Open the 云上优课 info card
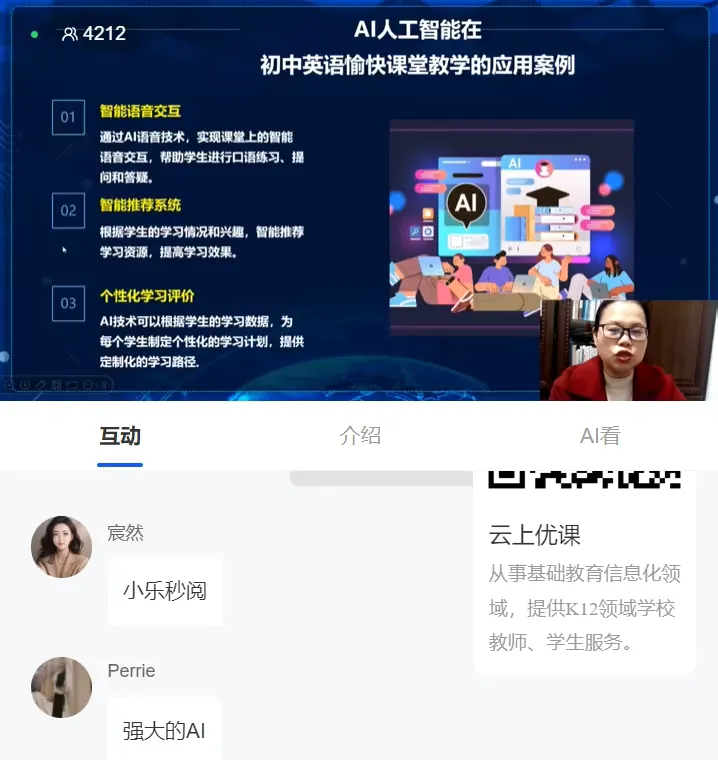The height and width of the screenshot is (760, 718). pyautogui.click(x=584, y=580)
